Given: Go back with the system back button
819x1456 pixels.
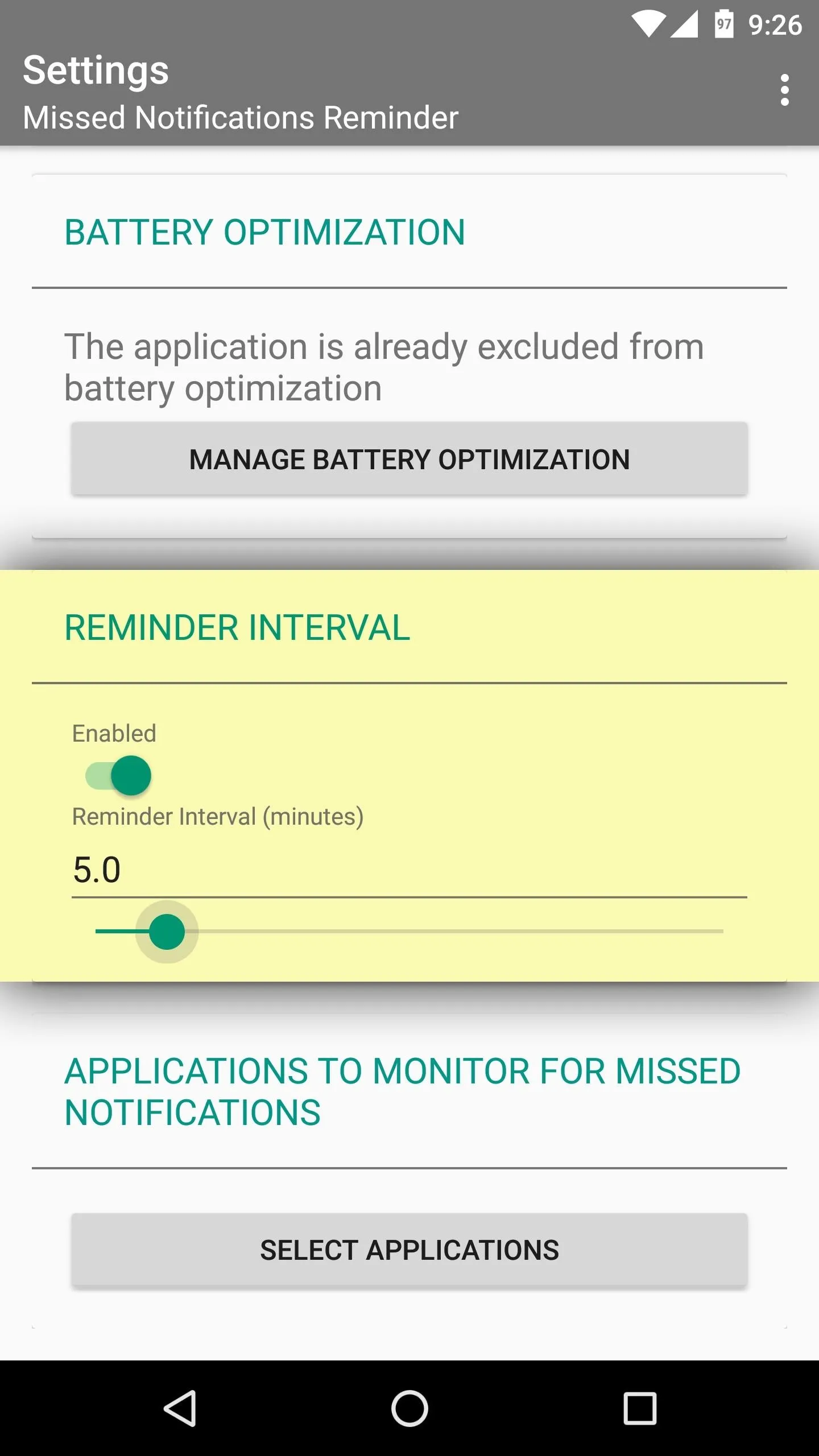Looking at the screenshot, I should point(180,1408).
